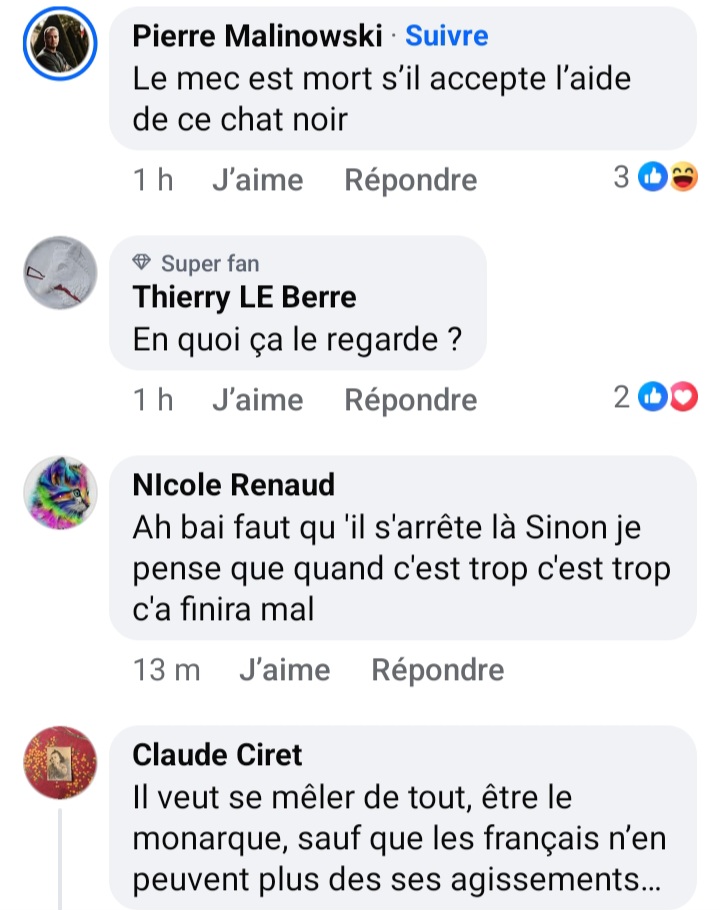Reply to Thierry LE Berre's comment
Viewport: 720px width, 910px height.
(410, 400)
